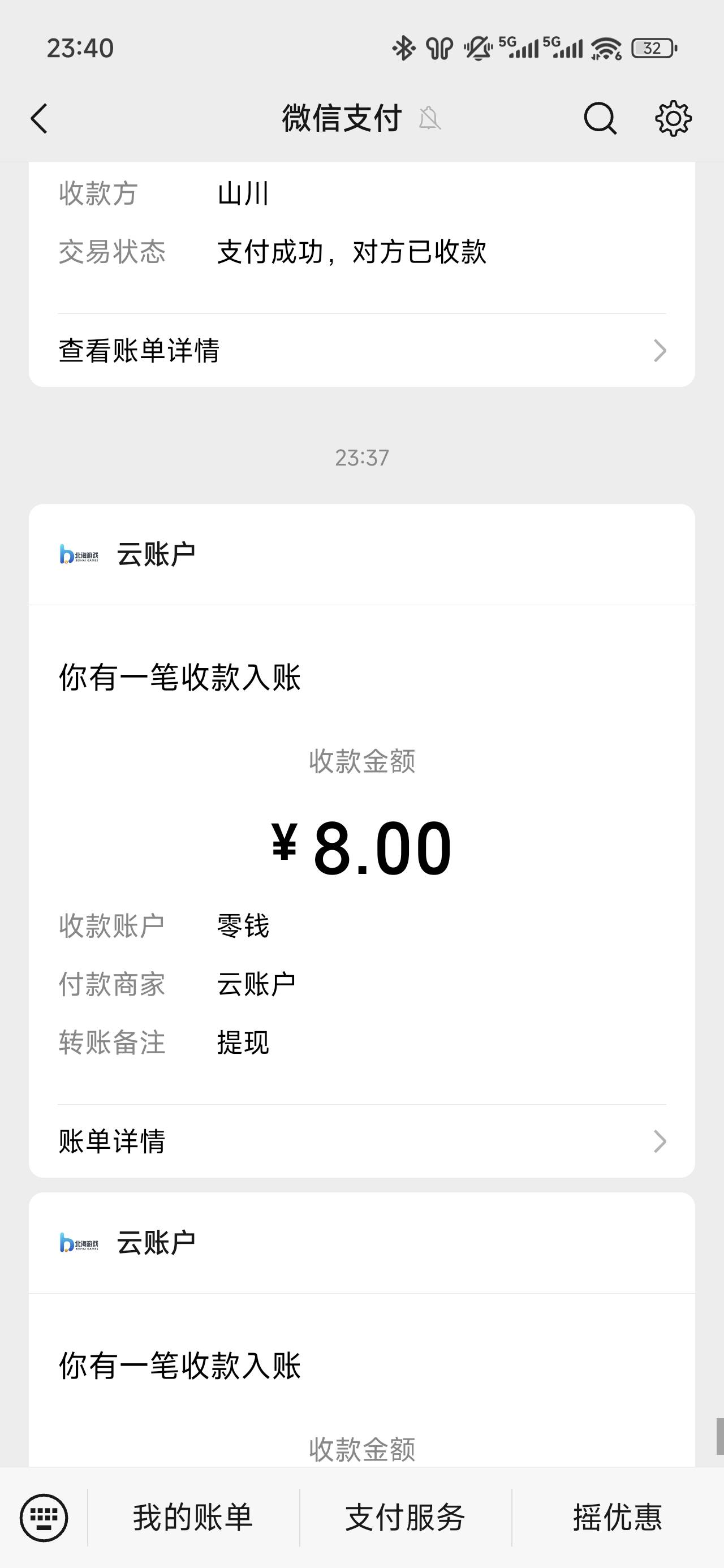Switch to the keyboard input button
The image size is (724, 1568).
coord(44,1518)
